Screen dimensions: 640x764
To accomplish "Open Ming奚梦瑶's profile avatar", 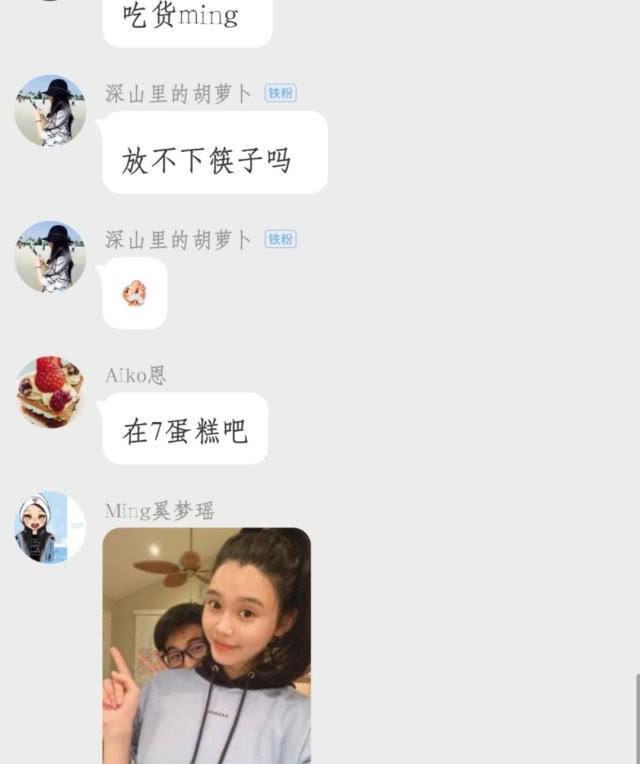I will 50,527.
